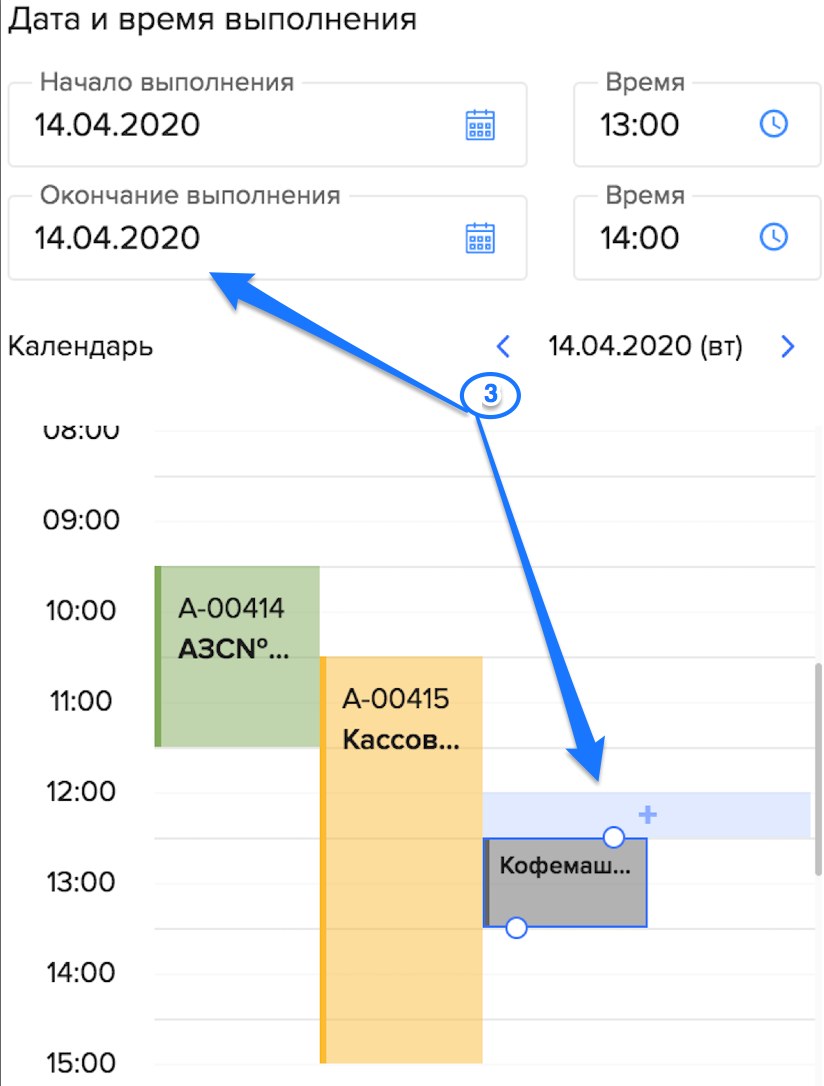Viewport: 824px width, 1086px height.
Task: Open calendar picker for Начало выполнения
Action: [x=480, y=125]
